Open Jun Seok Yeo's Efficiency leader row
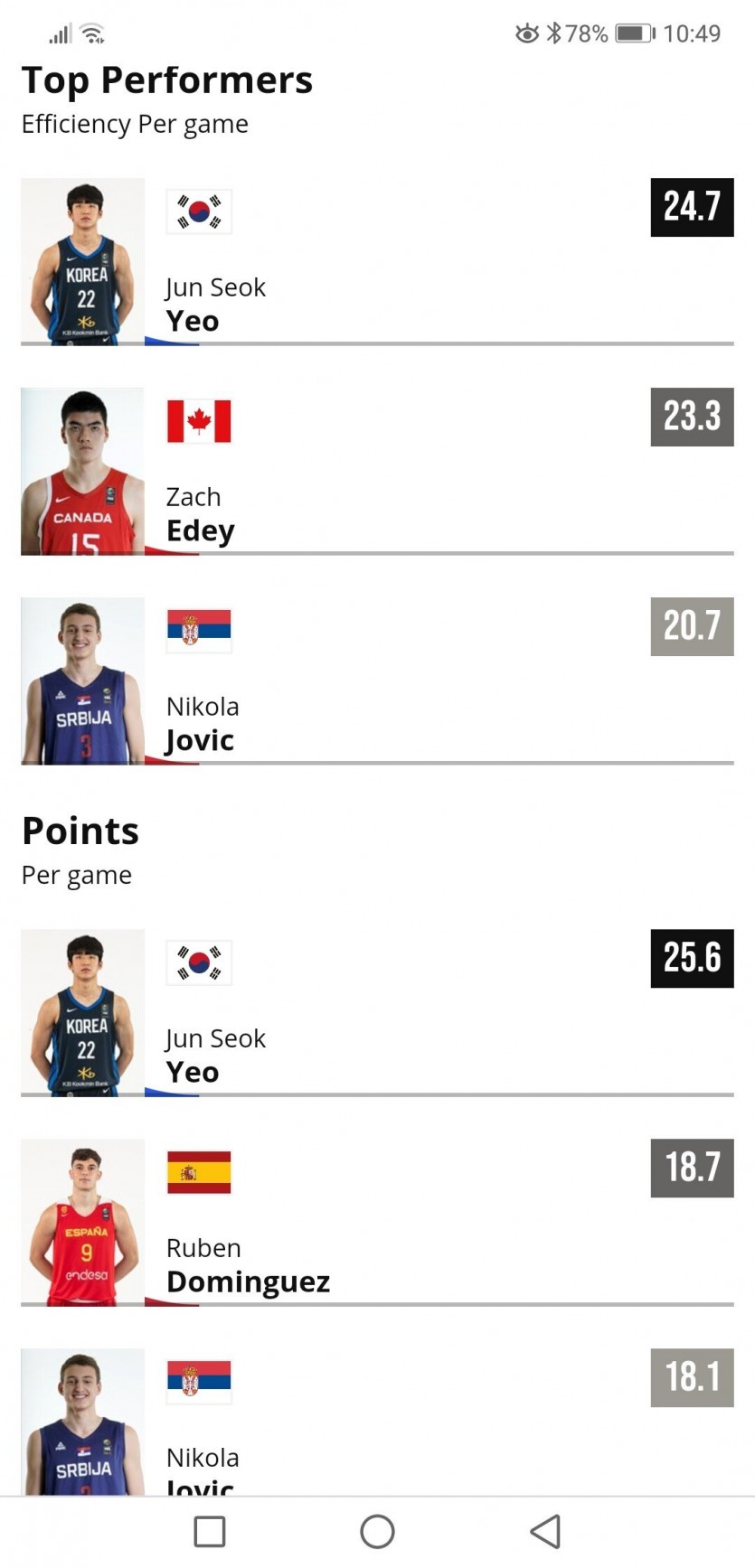Image resolution: width=755 pixels, height=1568 pixels. pos(376,262)
